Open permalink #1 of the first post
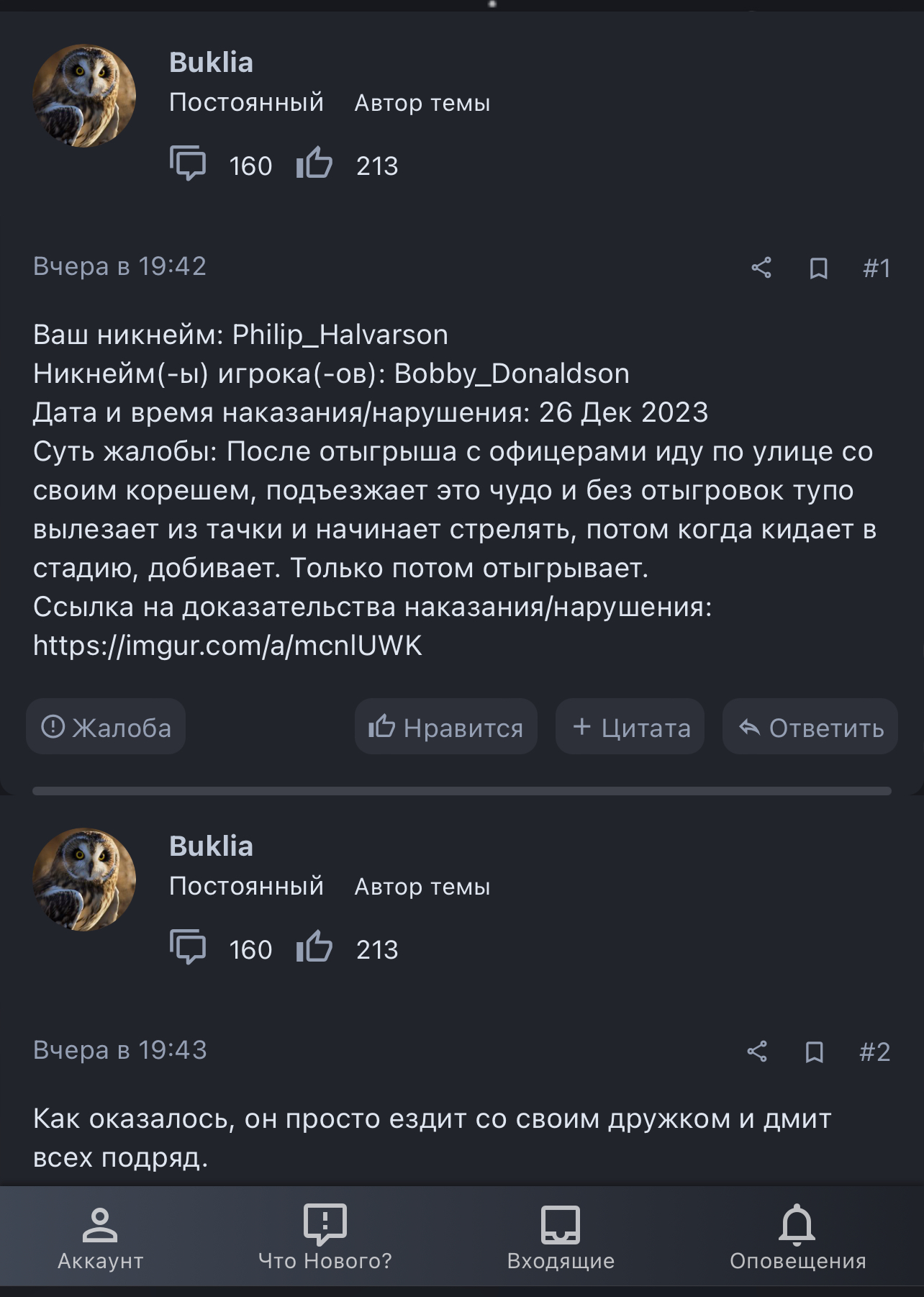Viewport: 924px width, 1297px height. (x=877, y=268)
